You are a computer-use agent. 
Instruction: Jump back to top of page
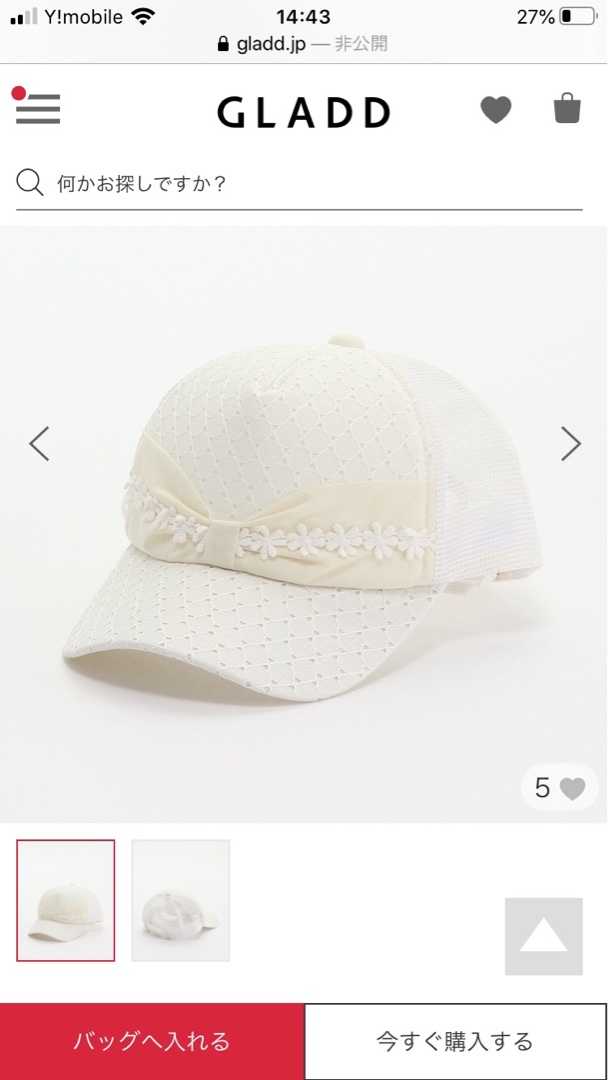point(543,936)
